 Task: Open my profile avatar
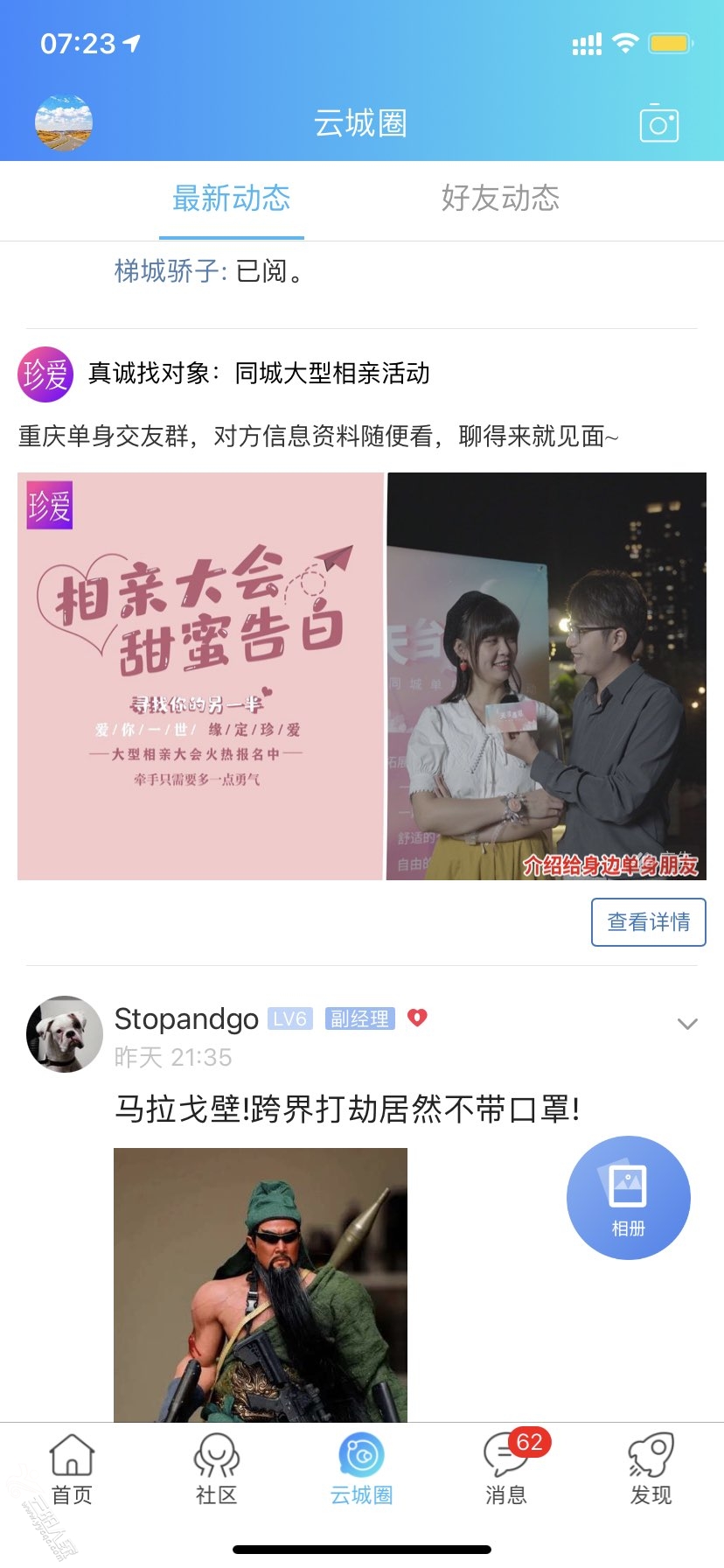(x=64, y=123)
